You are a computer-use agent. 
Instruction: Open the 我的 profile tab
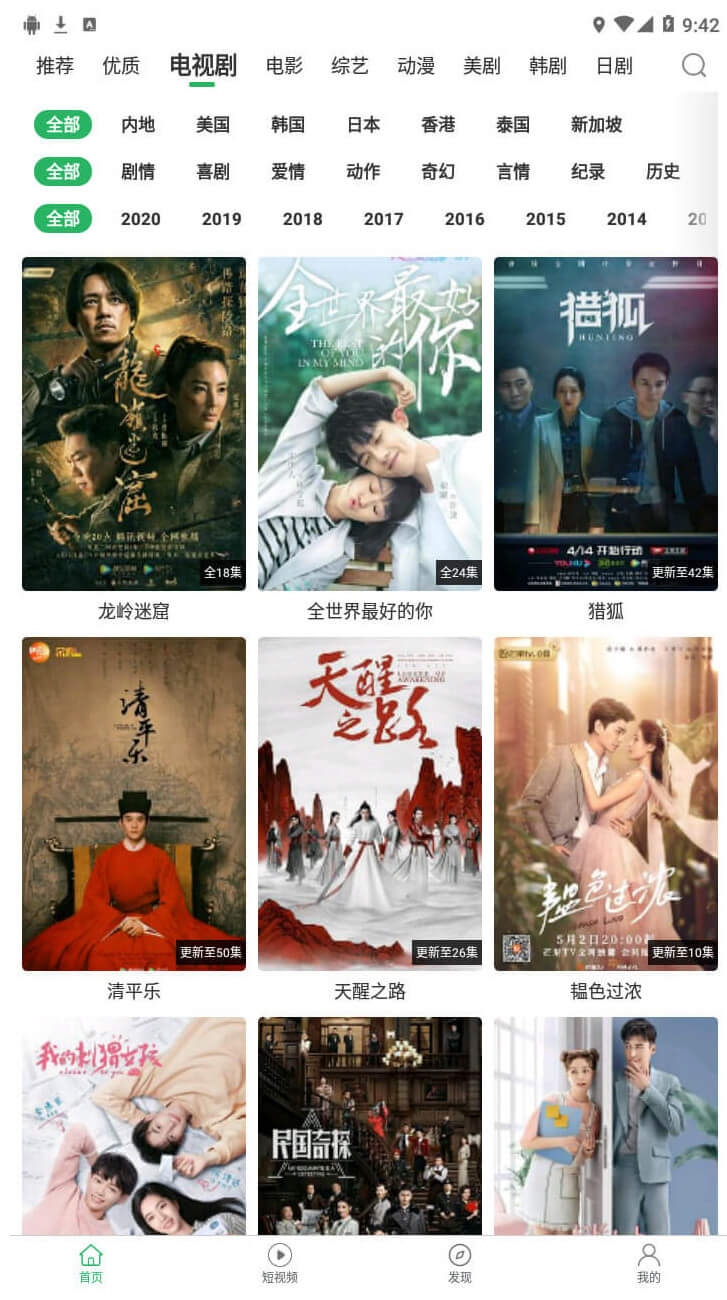(x=649, y=1264)
